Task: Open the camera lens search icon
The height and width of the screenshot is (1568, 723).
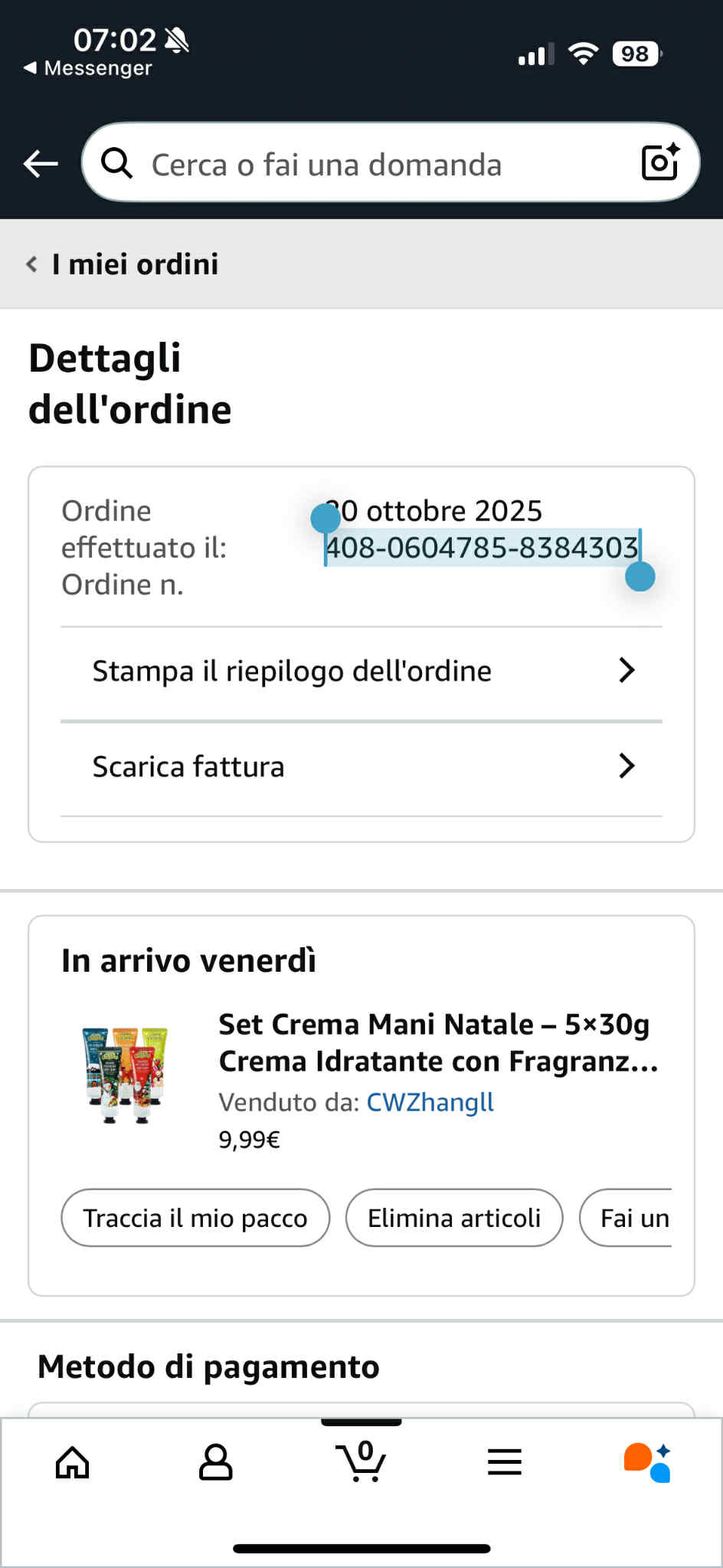Action: (x=660, y=162)
